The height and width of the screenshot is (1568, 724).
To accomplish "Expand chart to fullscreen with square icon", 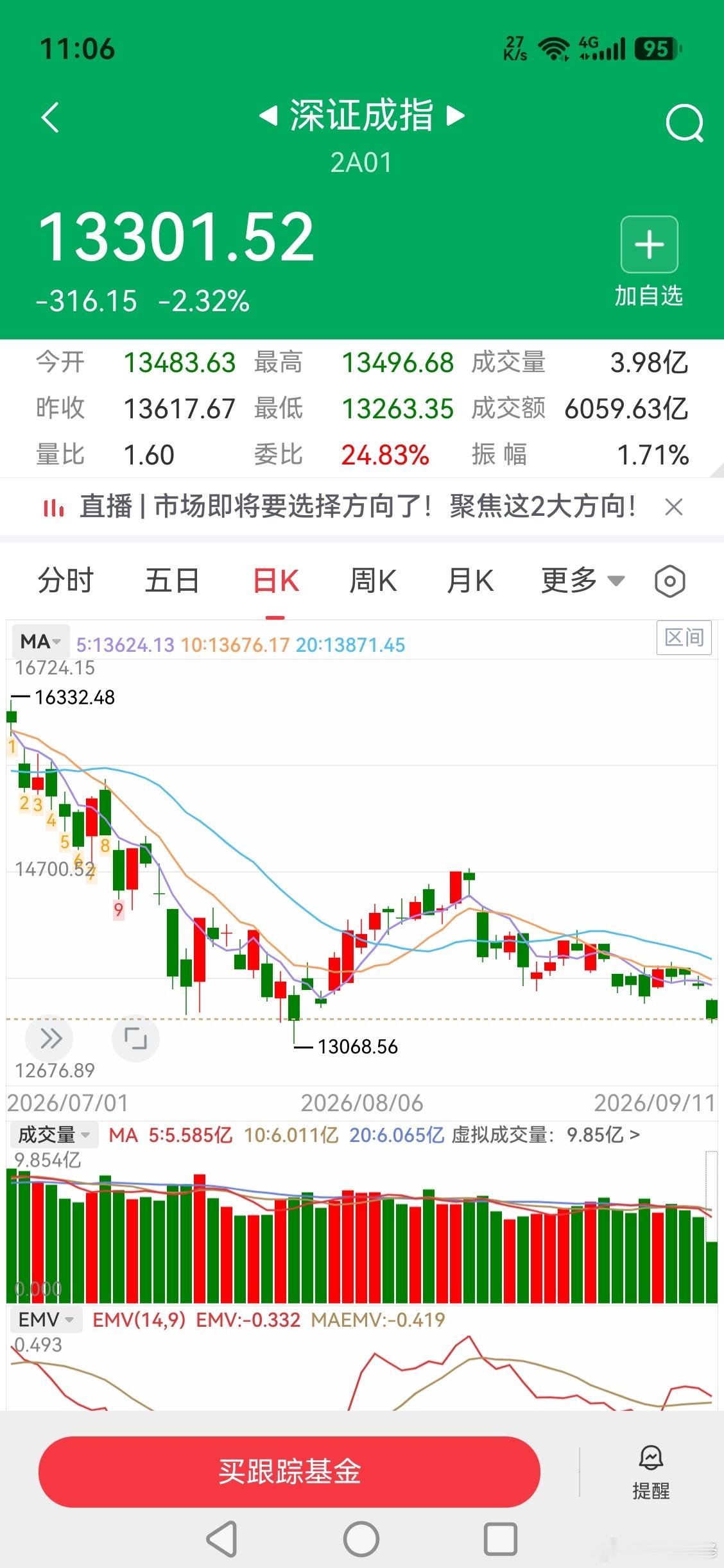I will (135, 1037).
